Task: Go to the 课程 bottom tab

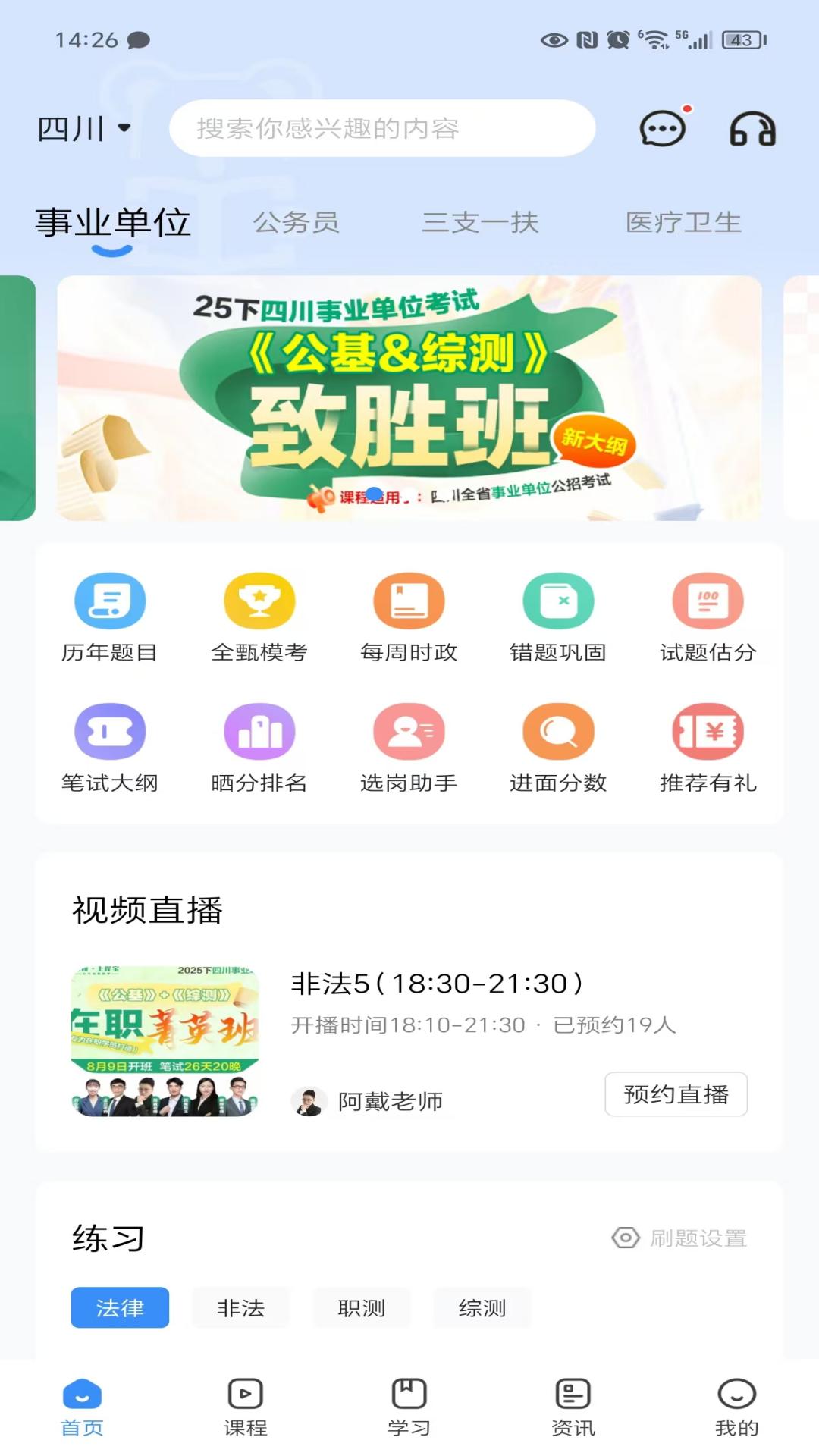Action: [246, 1407]
